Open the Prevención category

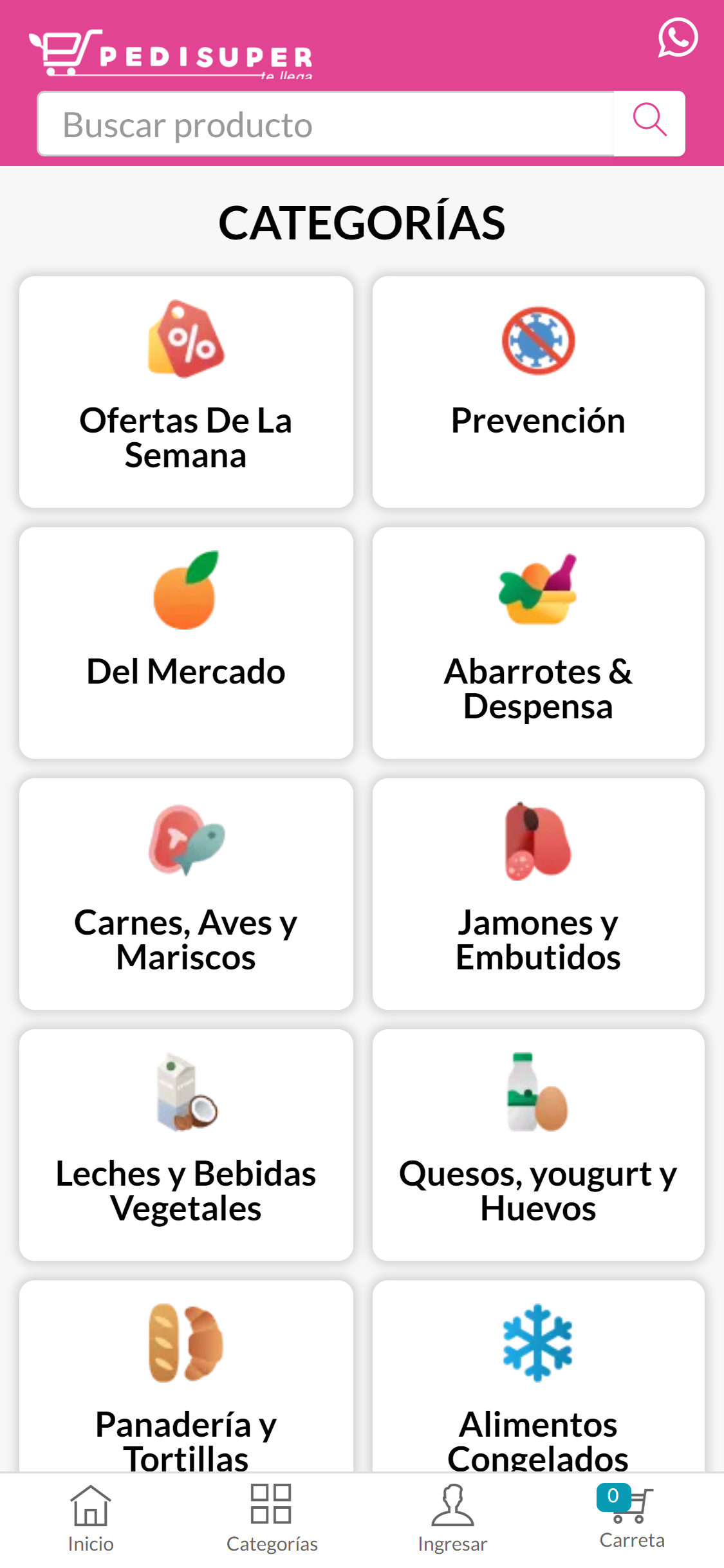[x=538, y=391]
